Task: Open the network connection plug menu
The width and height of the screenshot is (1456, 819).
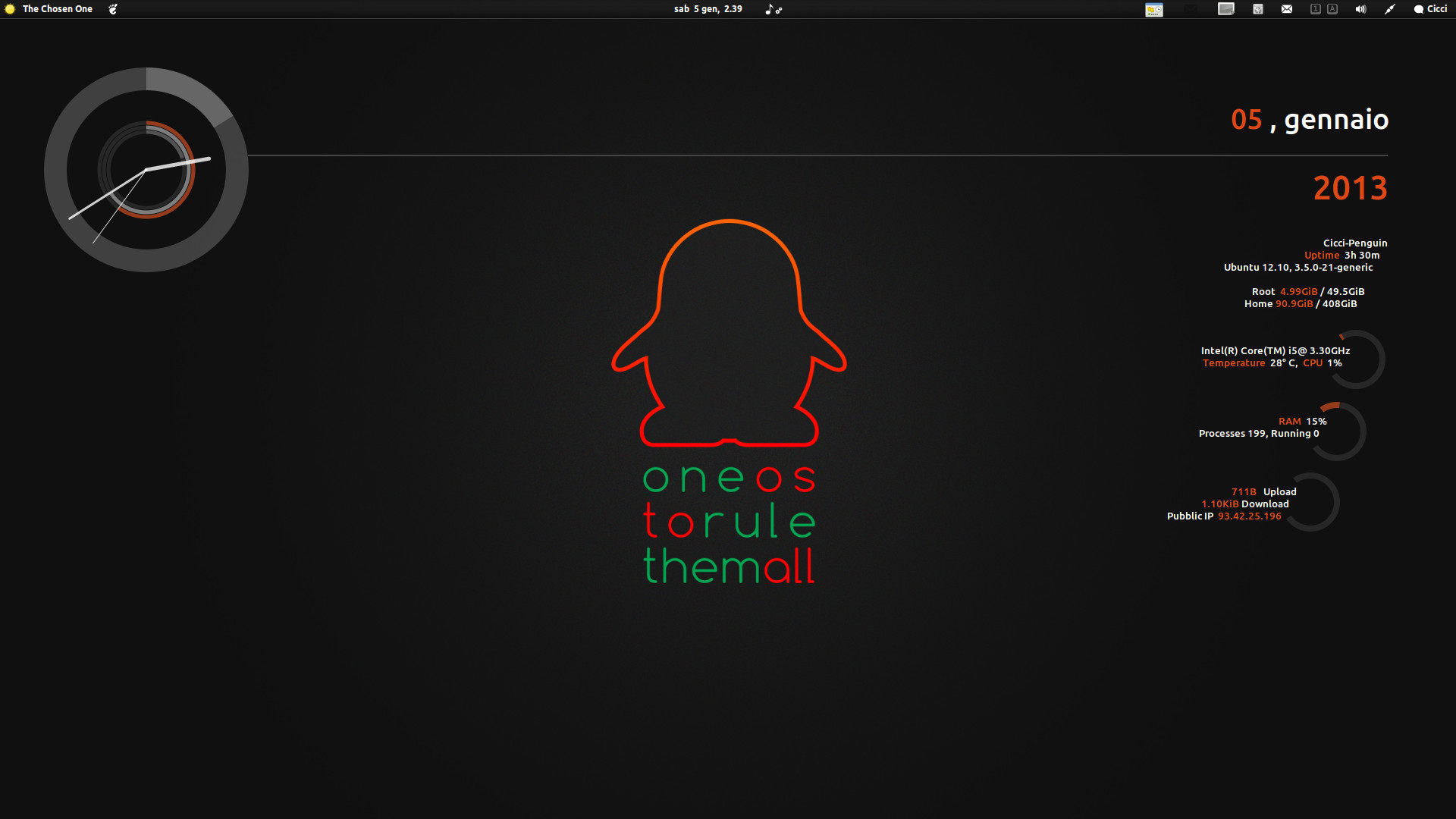Action: [1389, 9]
